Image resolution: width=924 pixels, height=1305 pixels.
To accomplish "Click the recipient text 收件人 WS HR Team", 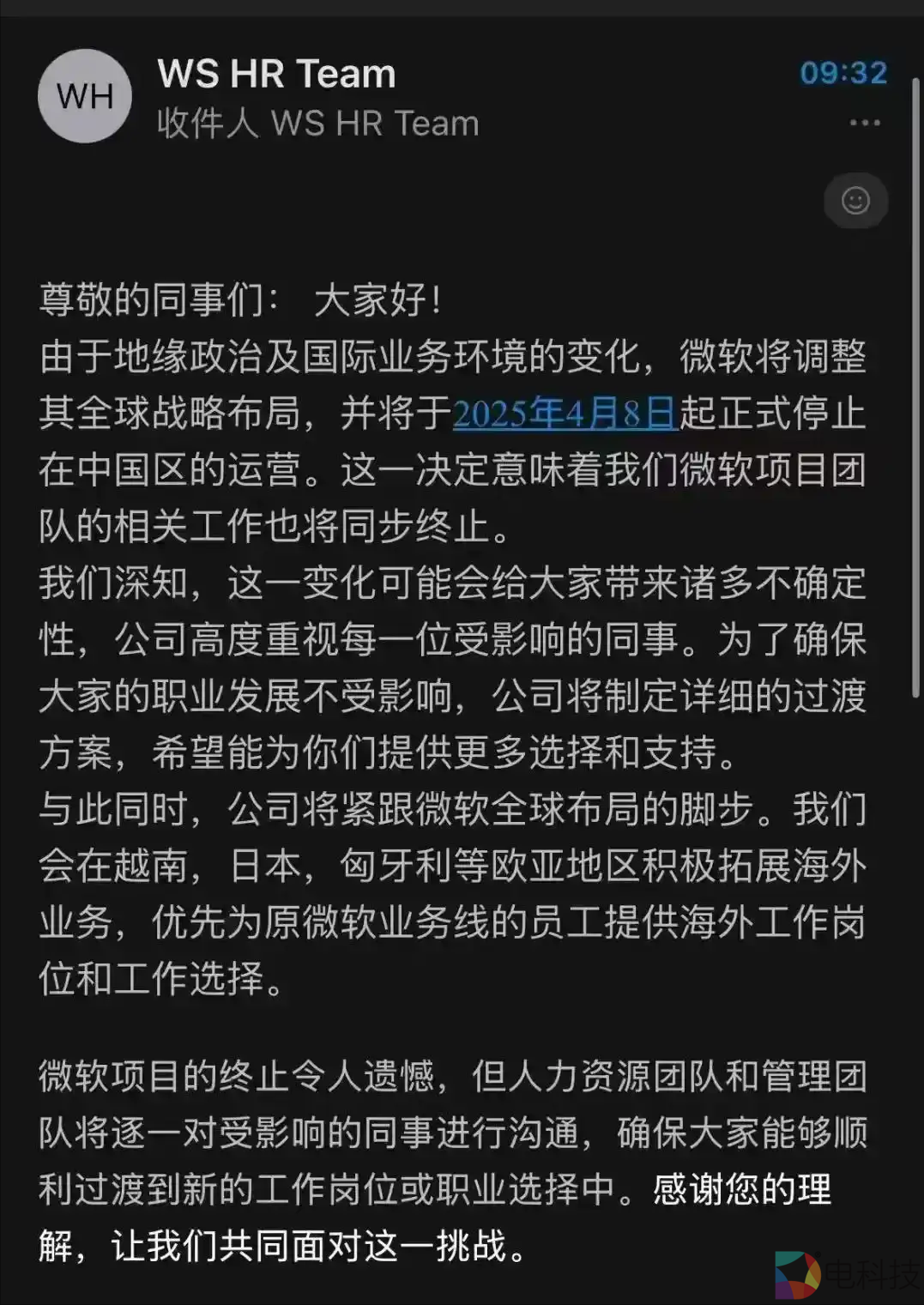I will pyautogui.click(x=318, y=123).
